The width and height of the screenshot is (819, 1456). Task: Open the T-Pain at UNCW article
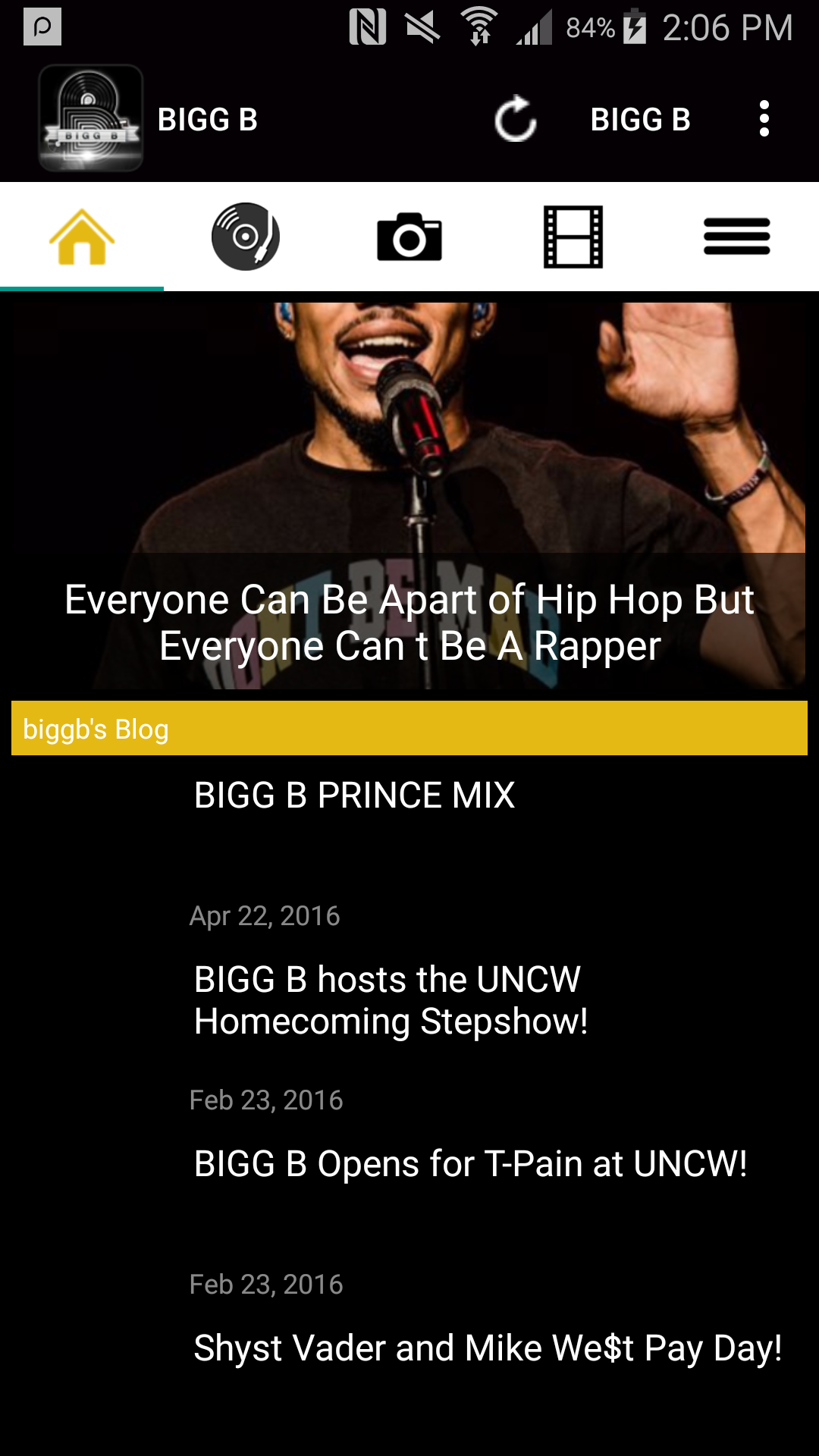point(472,1164)
